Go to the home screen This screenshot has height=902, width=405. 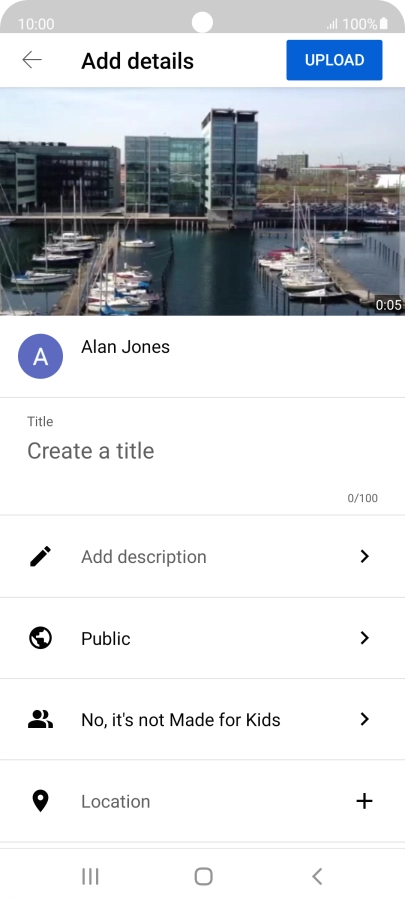[204, 876]
